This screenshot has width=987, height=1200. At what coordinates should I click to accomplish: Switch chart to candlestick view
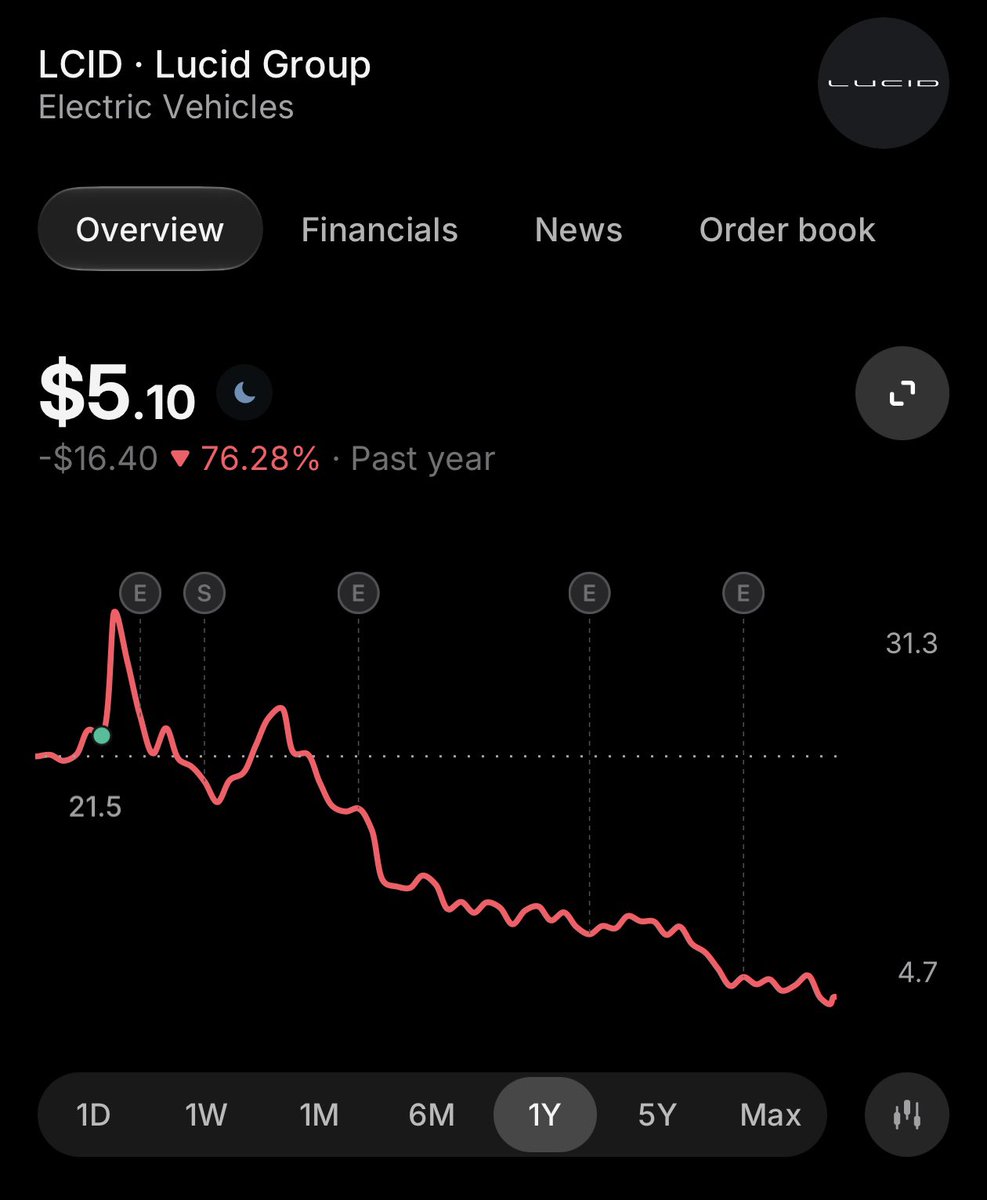coord(908,1114)
